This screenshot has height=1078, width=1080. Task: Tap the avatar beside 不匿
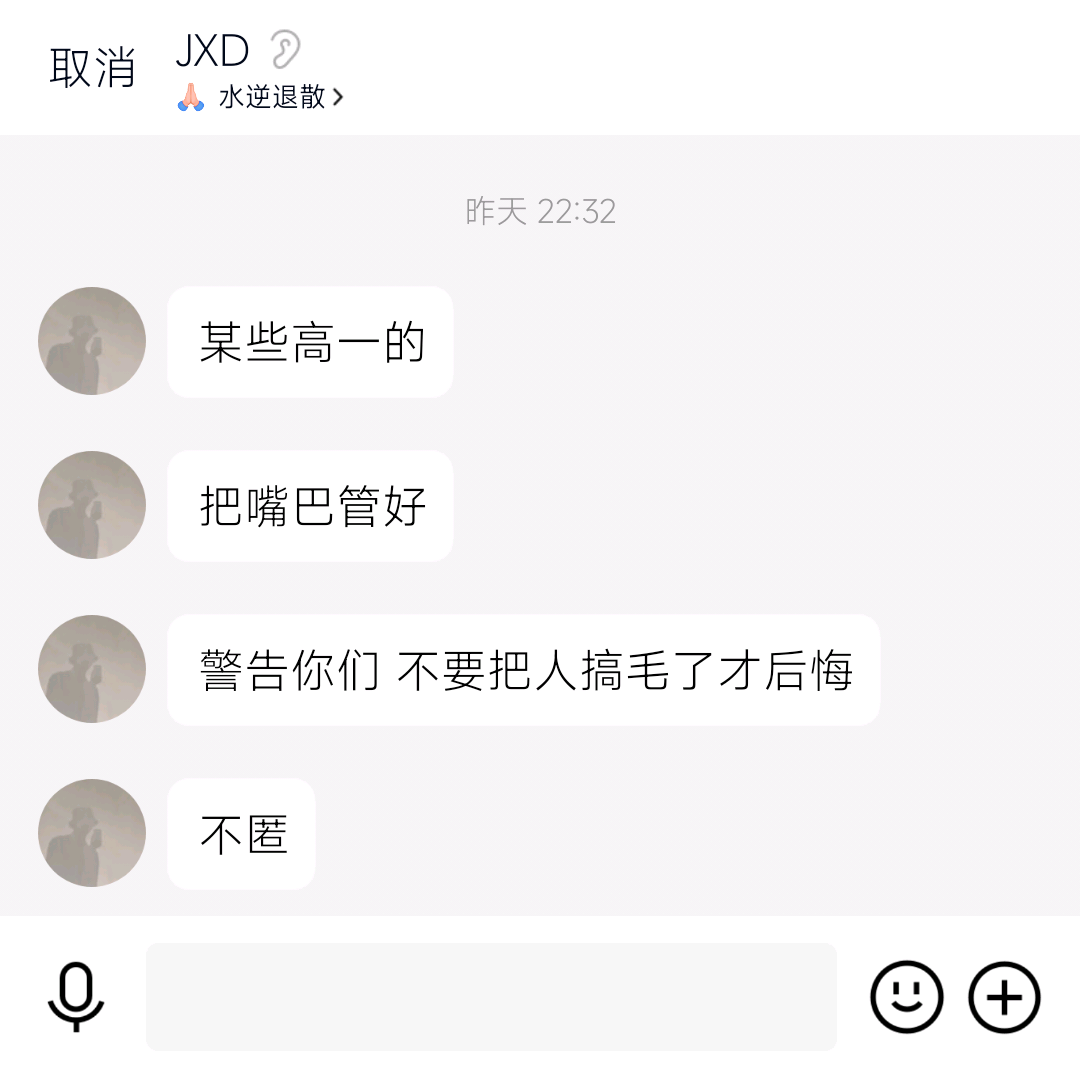(x=92, y=833)
